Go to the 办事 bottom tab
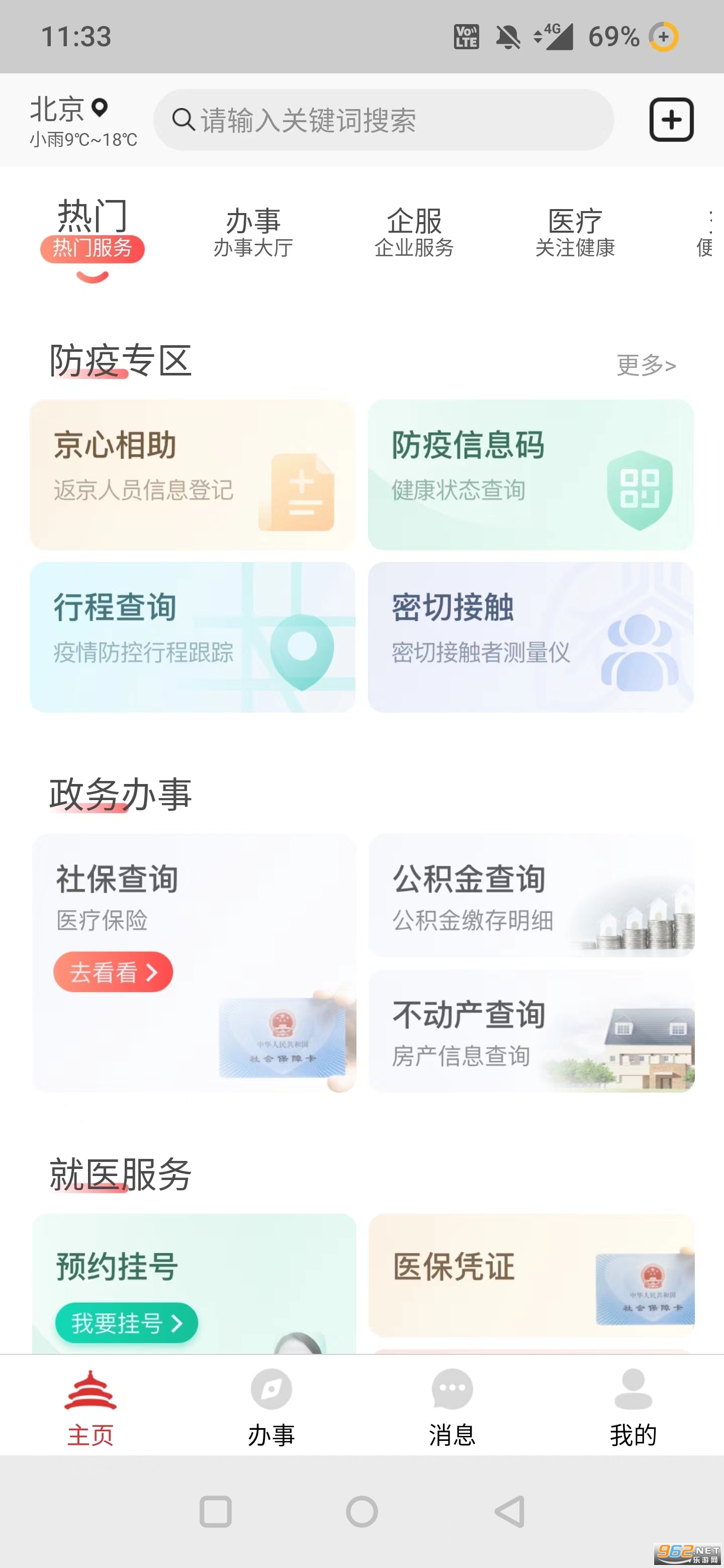 point(271,1407)
